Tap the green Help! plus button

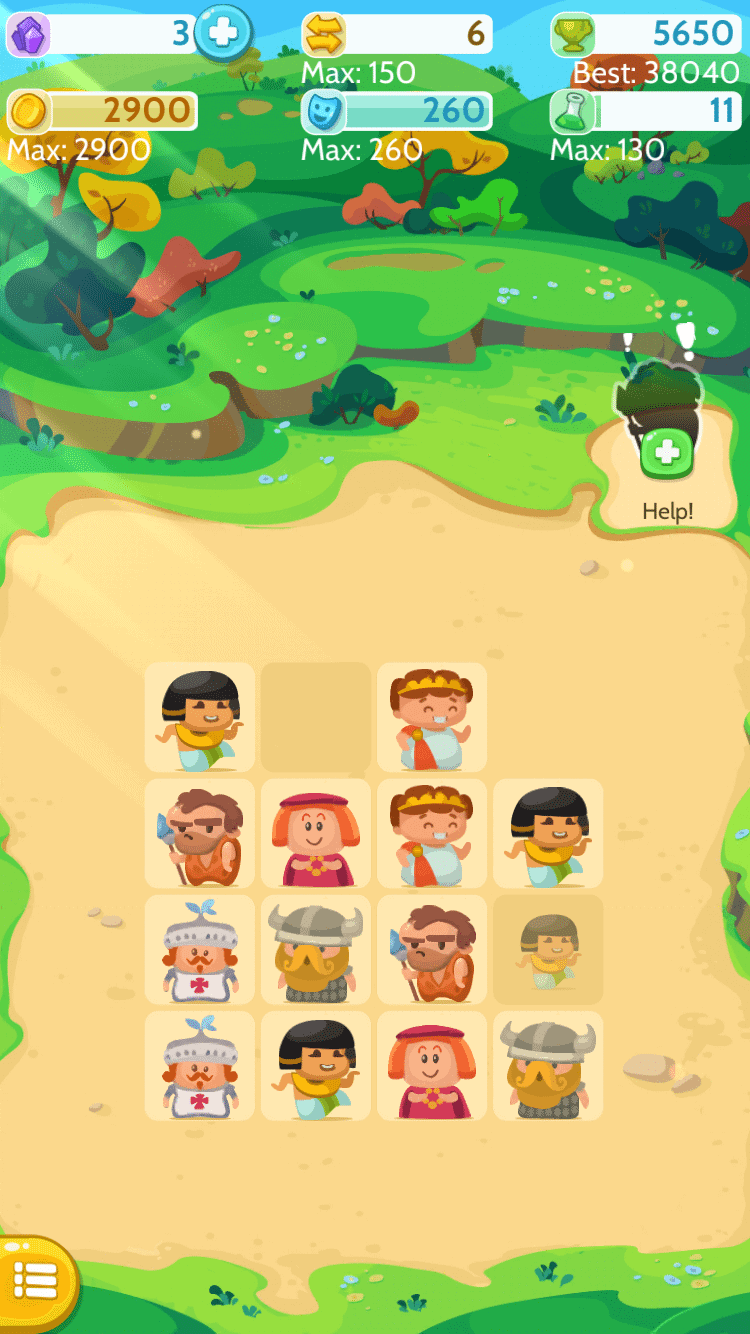click(x=666, y=455)
